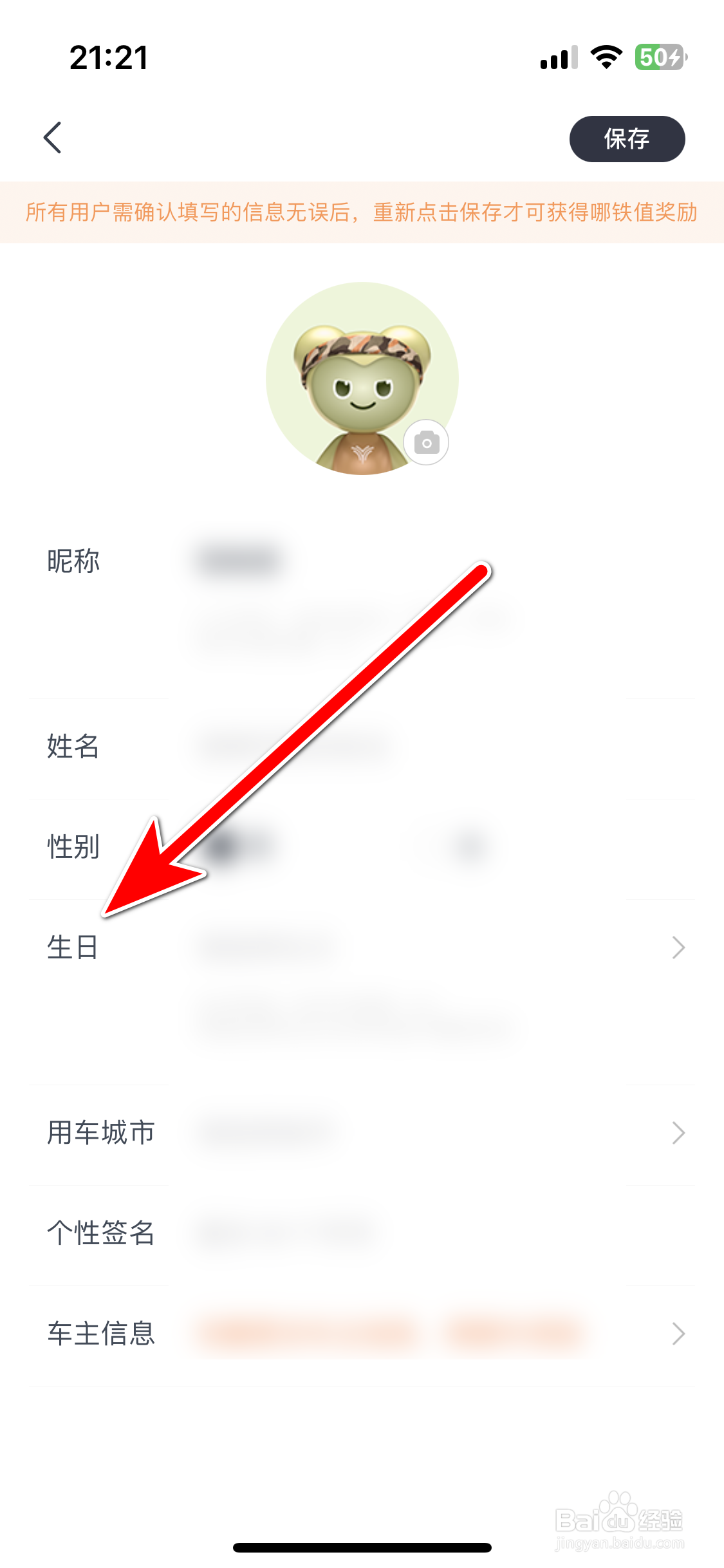Tap the back arrow to return

click(x=54, y=137)
